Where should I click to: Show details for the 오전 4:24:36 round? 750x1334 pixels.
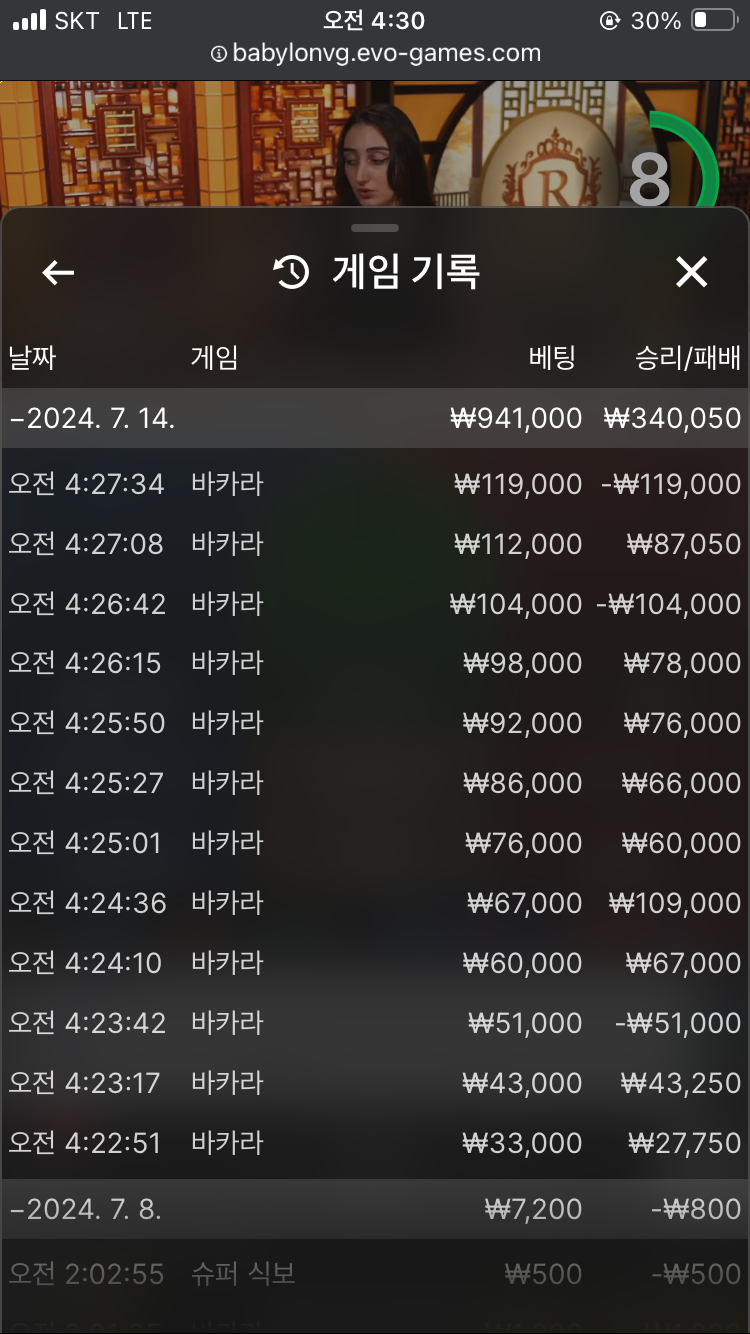point(375,903)
